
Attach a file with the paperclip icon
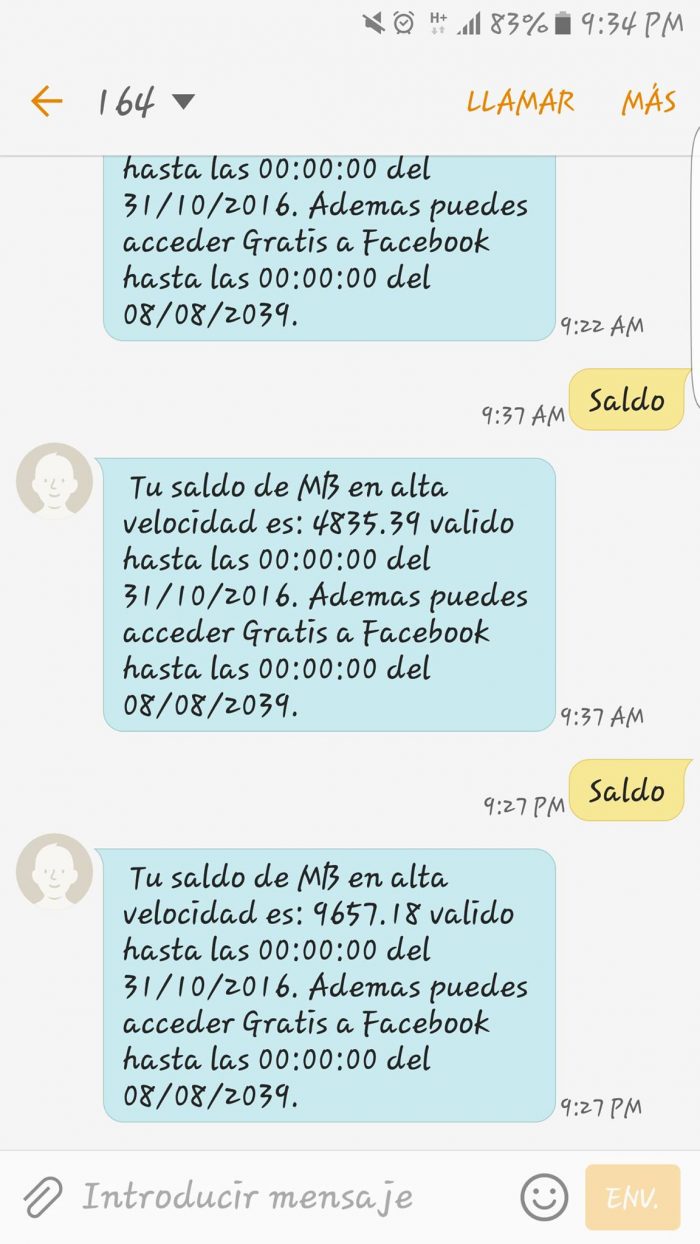coord(43,1197)
